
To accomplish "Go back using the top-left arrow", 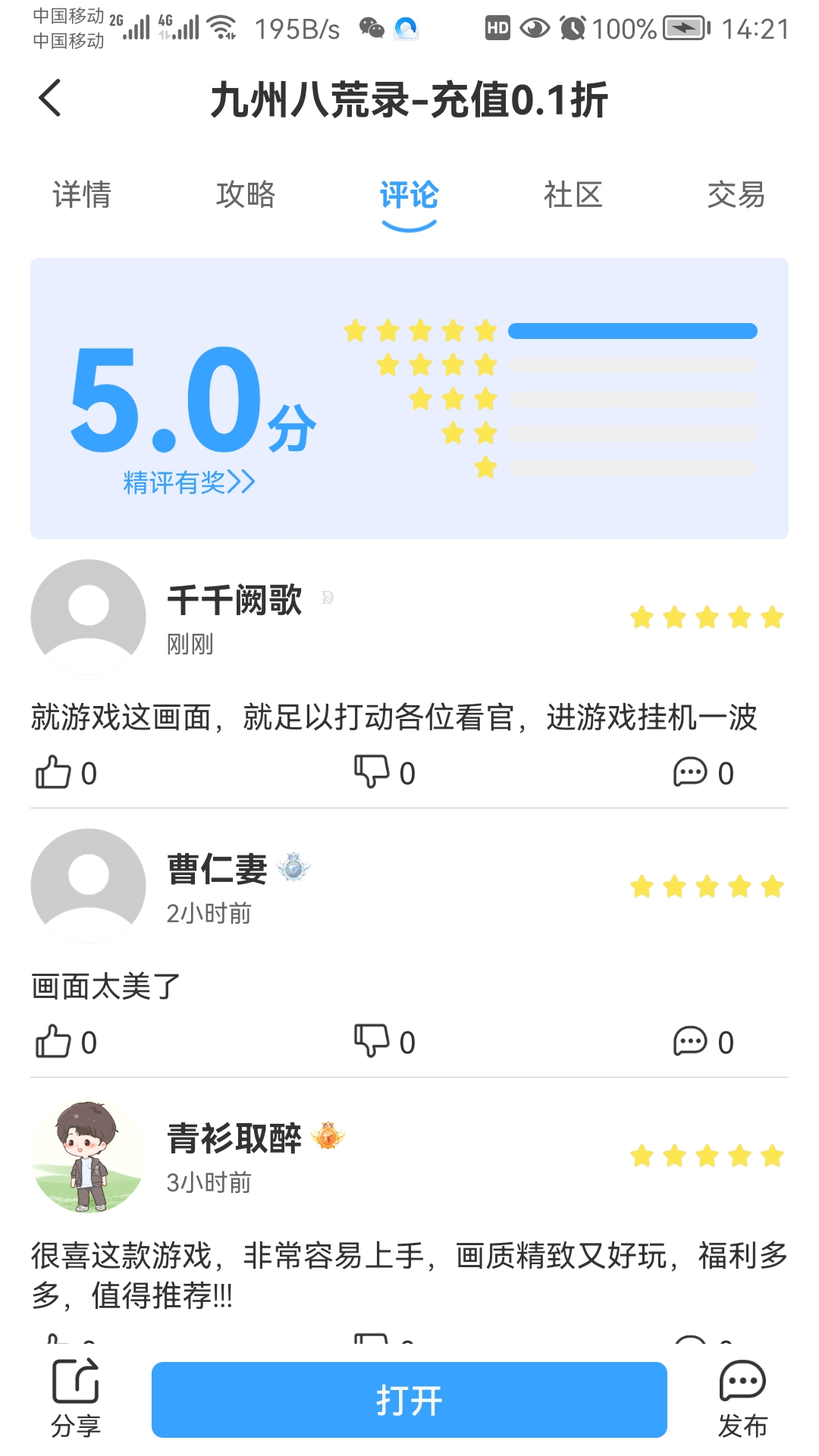I will coord(50,98).
